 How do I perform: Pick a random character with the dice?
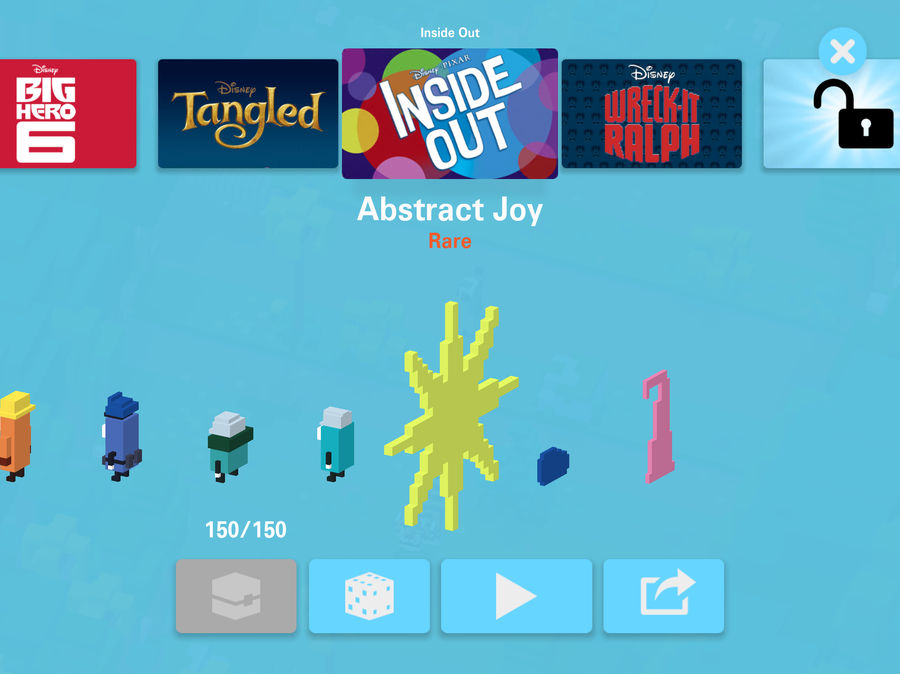pos(369,596)
